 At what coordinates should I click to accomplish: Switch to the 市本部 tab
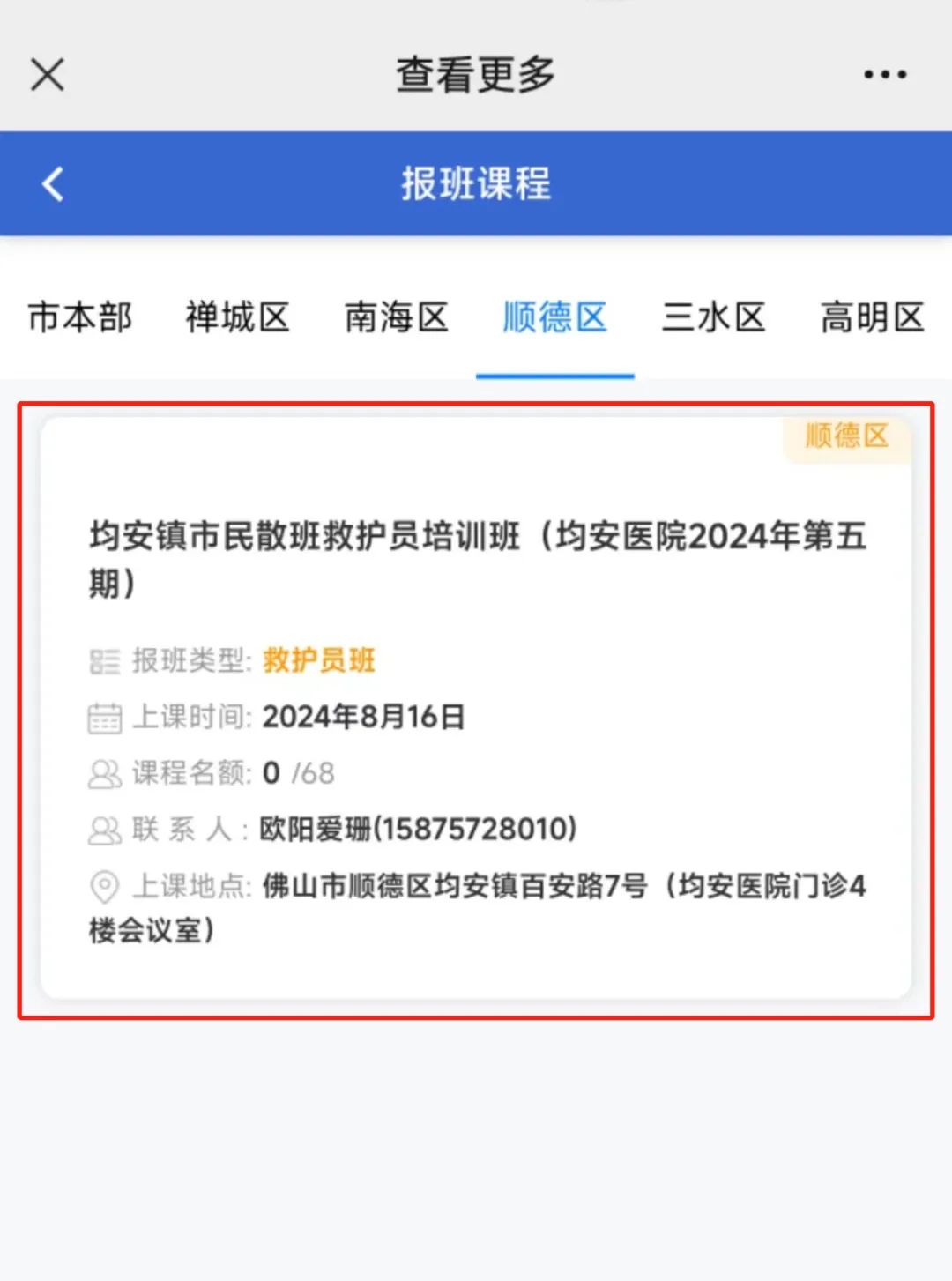79,317
